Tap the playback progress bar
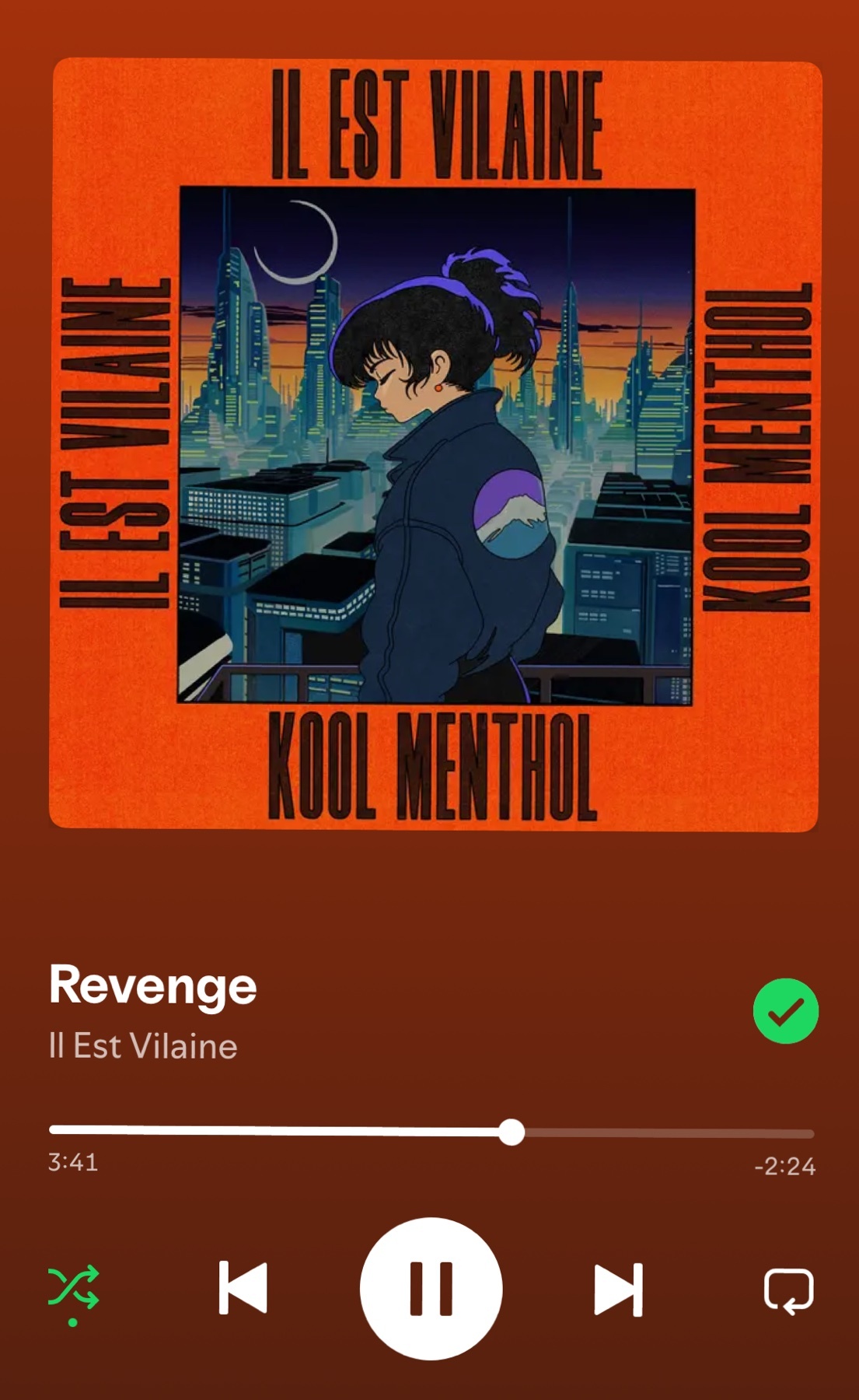 click(431, 1132)
